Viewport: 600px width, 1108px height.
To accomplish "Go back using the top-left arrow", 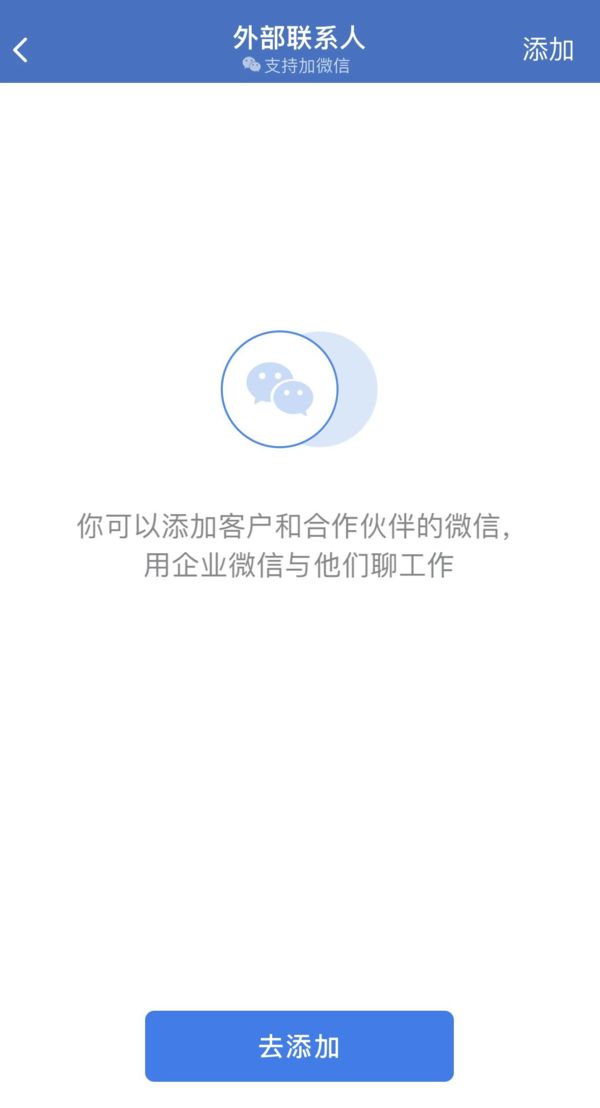I will pos(21,50).
